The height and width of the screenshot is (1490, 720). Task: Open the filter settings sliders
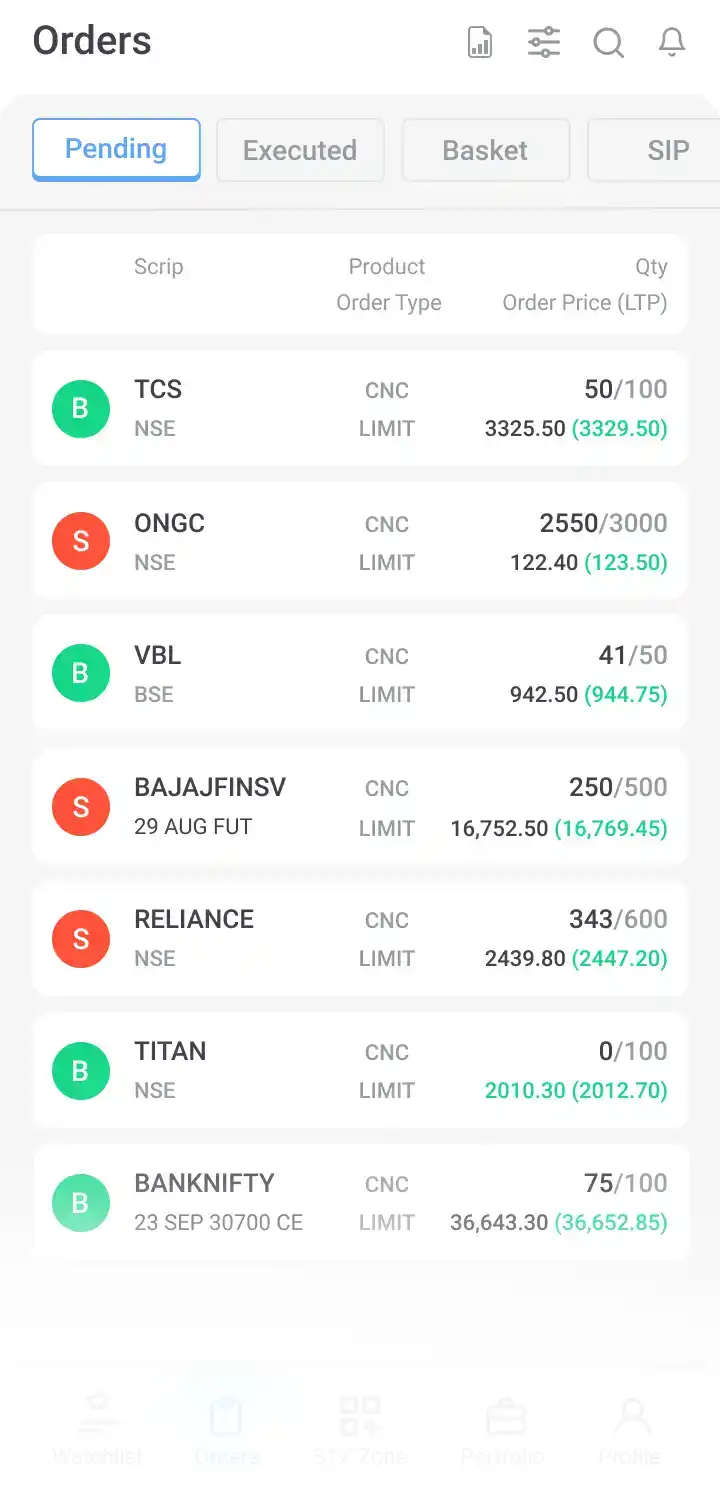click(544, 42)
